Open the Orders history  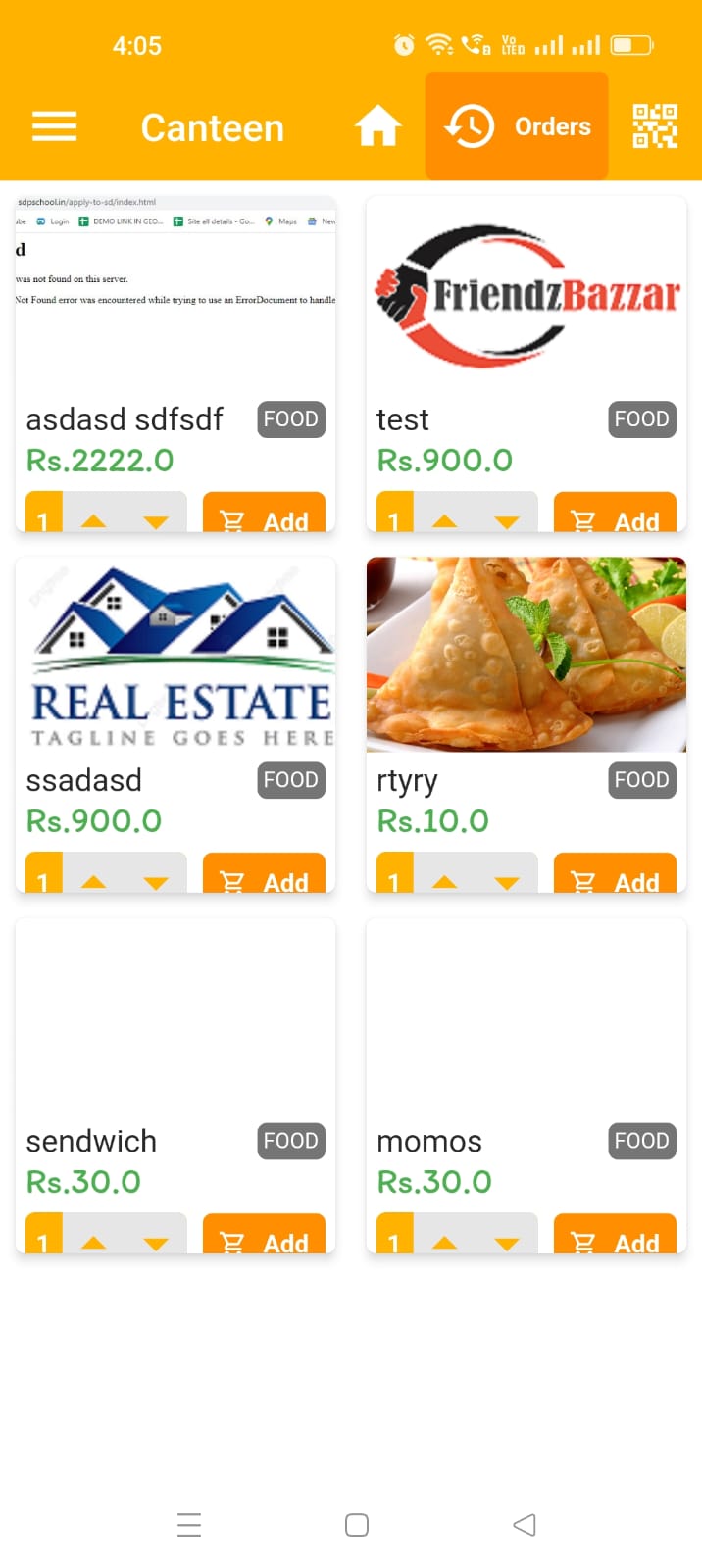coord(517,127)
